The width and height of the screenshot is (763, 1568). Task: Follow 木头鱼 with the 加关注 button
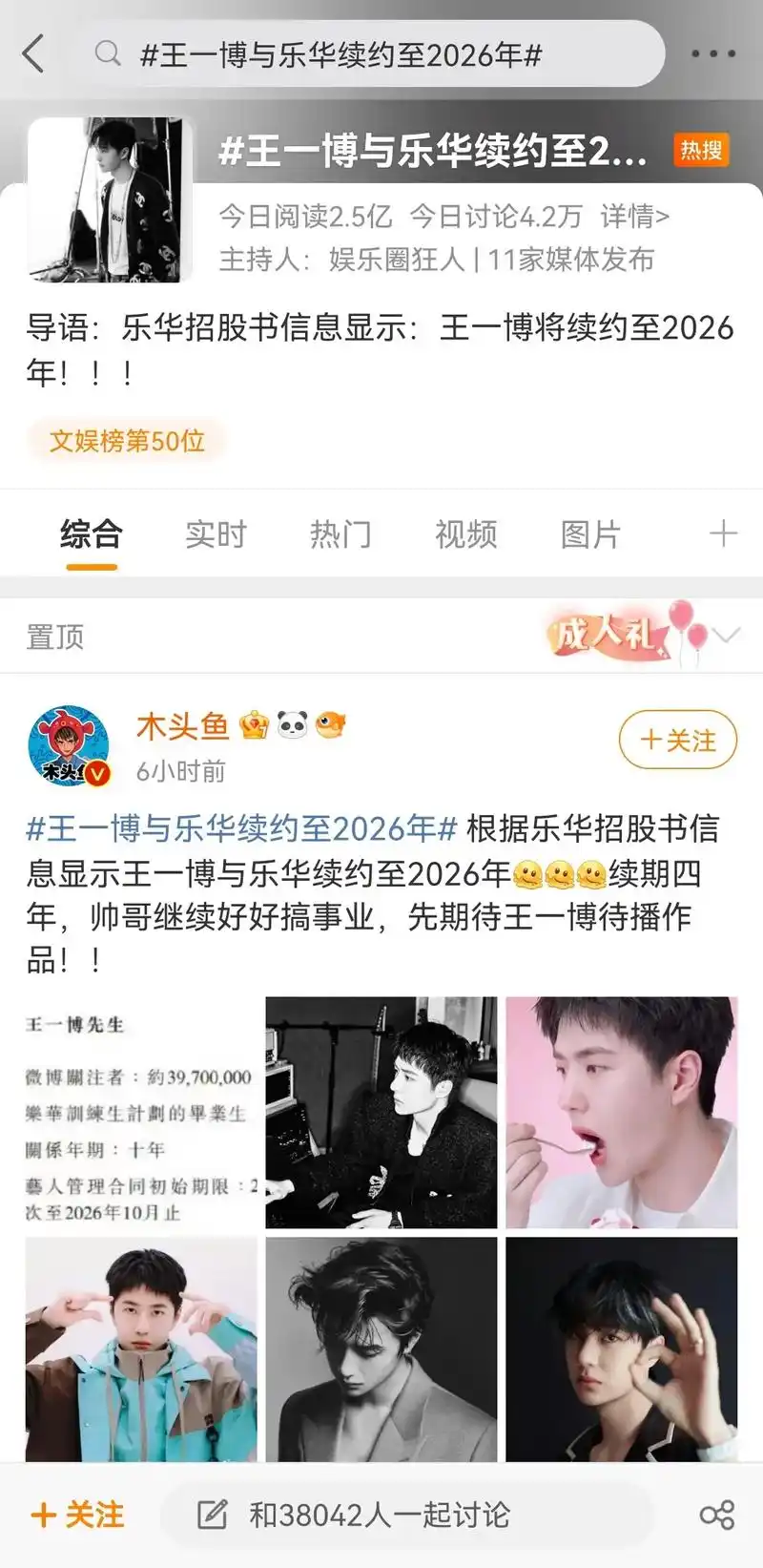click(x=677, y=741)
